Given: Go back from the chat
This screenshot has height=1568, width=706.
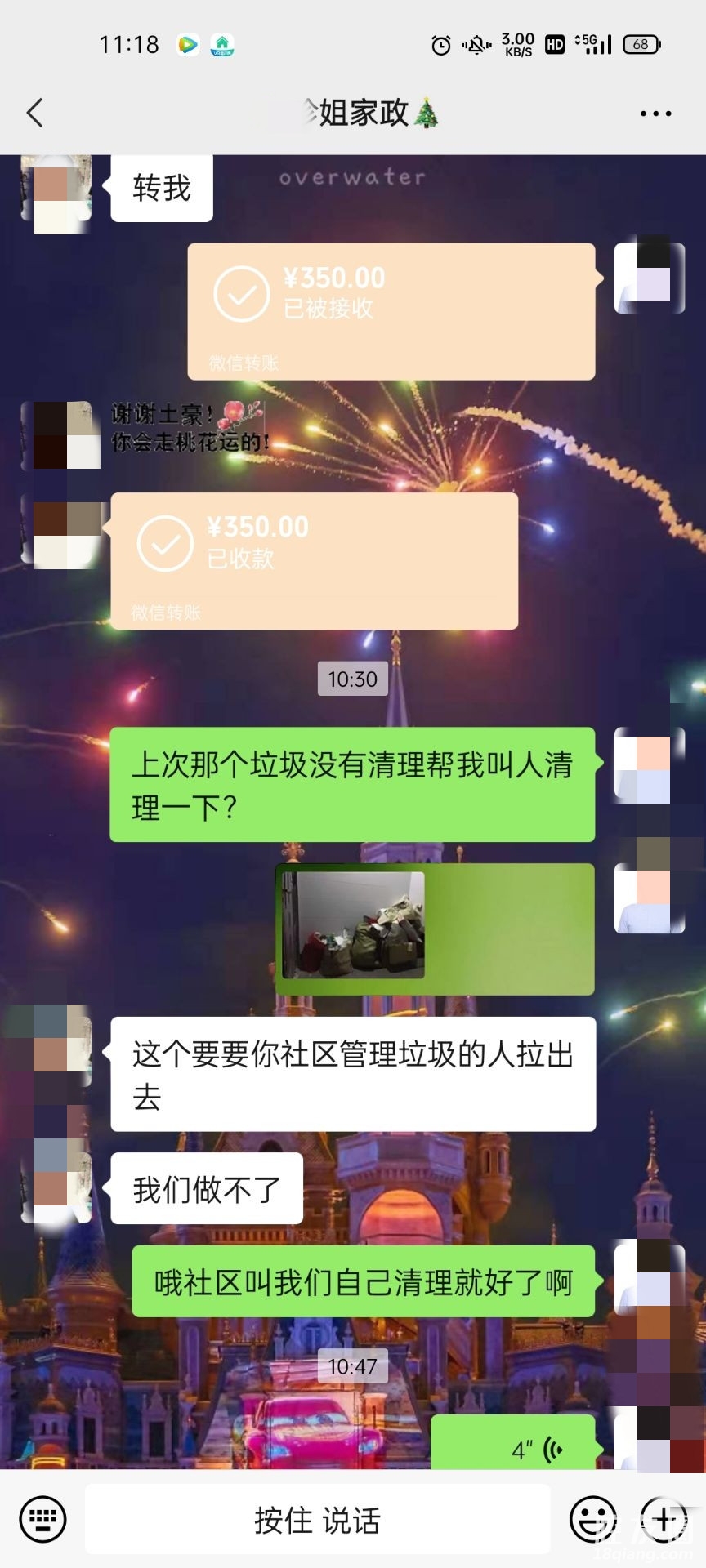Looking at the screenshot, I should 34,113.
